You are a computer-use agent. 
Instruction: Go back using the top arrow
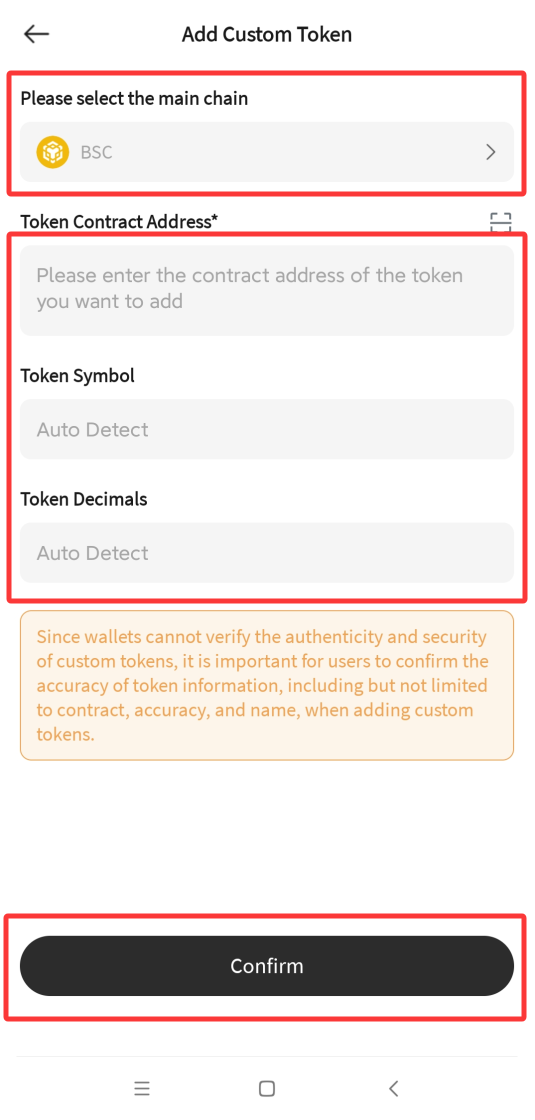click(36, 34)
